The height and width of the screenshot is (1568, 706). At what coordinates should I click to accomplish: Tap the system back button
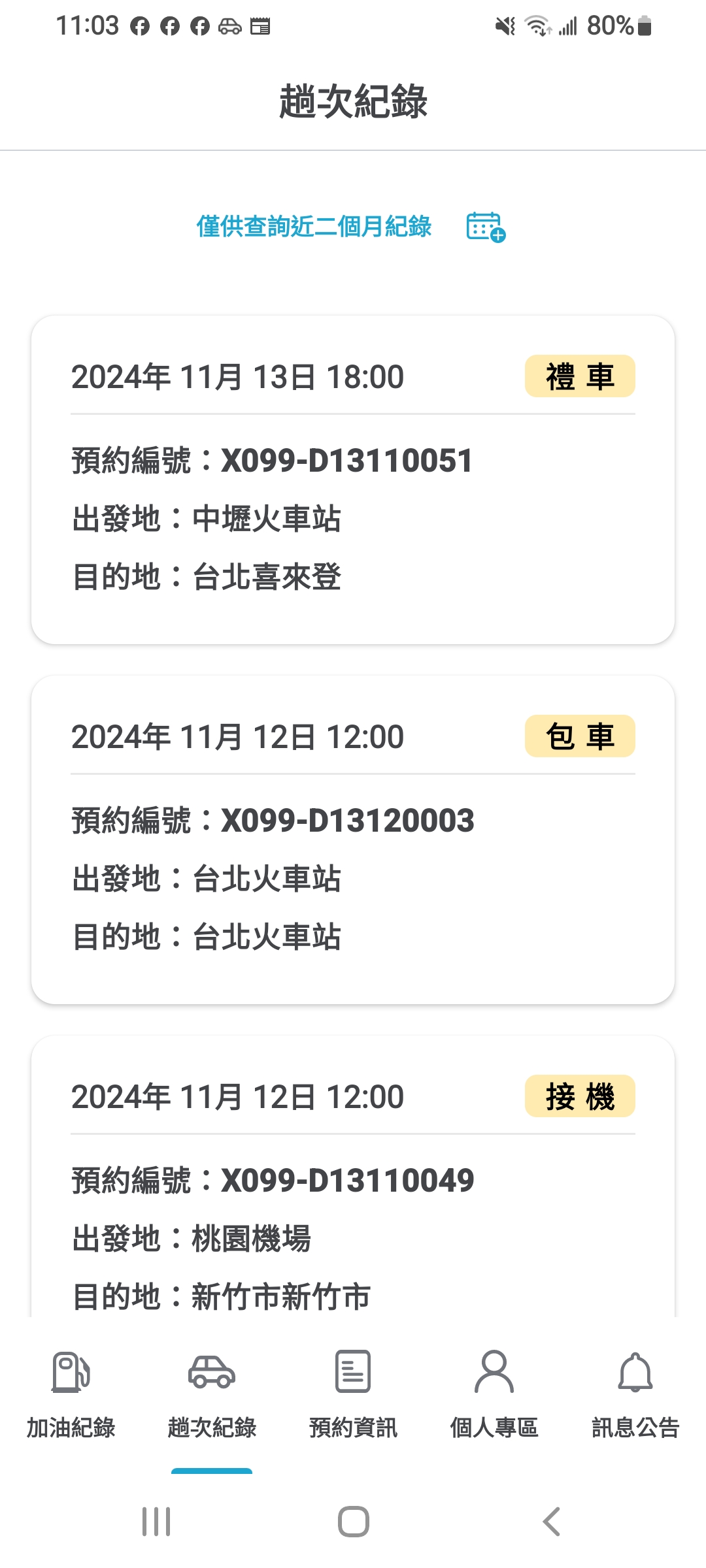(551, 1522)
